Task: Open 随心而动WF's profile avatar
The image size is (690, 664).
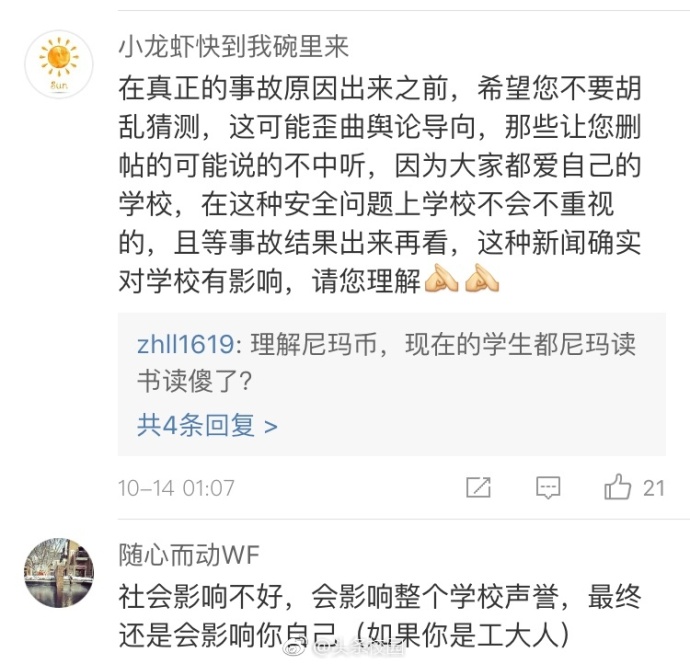Action: (x=58, y=573)
